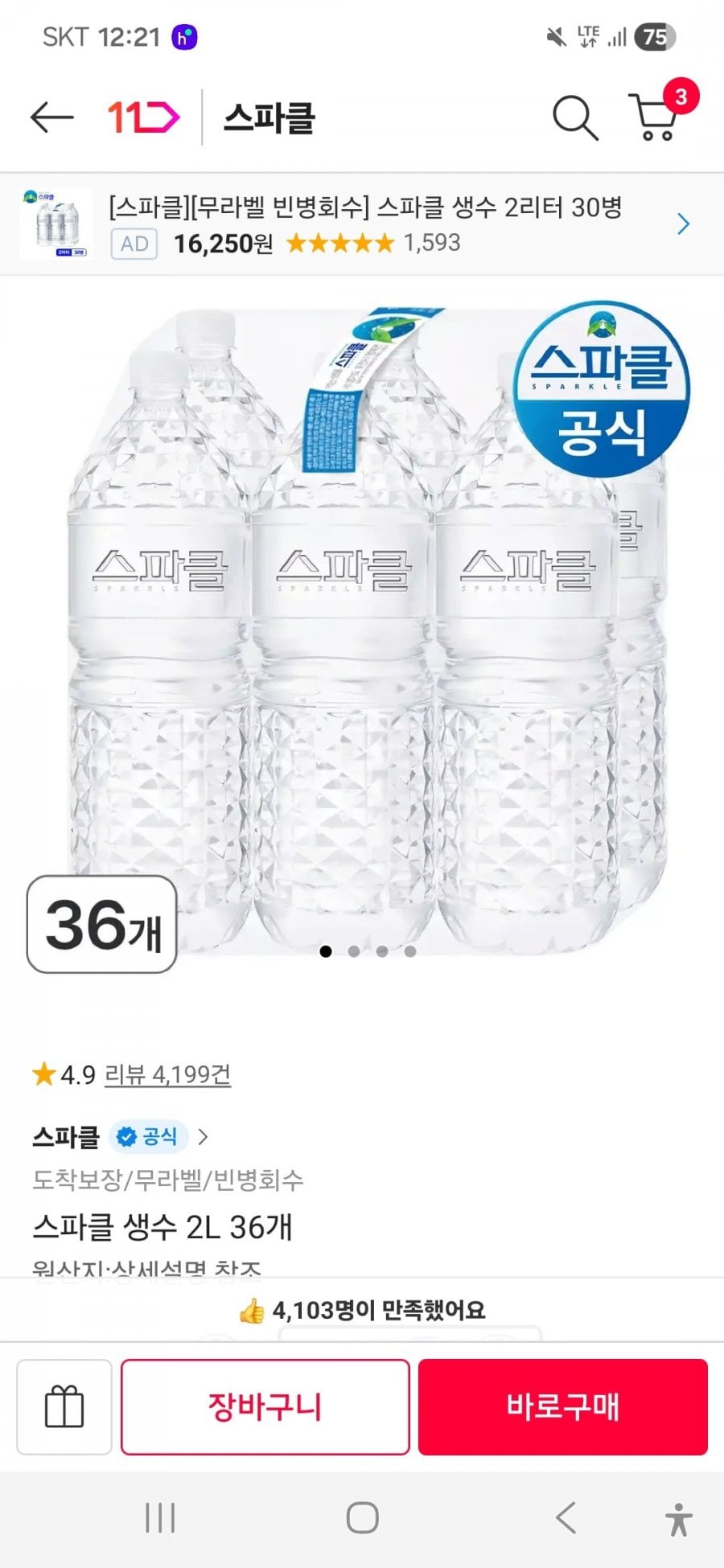Open the search icon
The image size is (724, 1568).
(x=574, y=118)
